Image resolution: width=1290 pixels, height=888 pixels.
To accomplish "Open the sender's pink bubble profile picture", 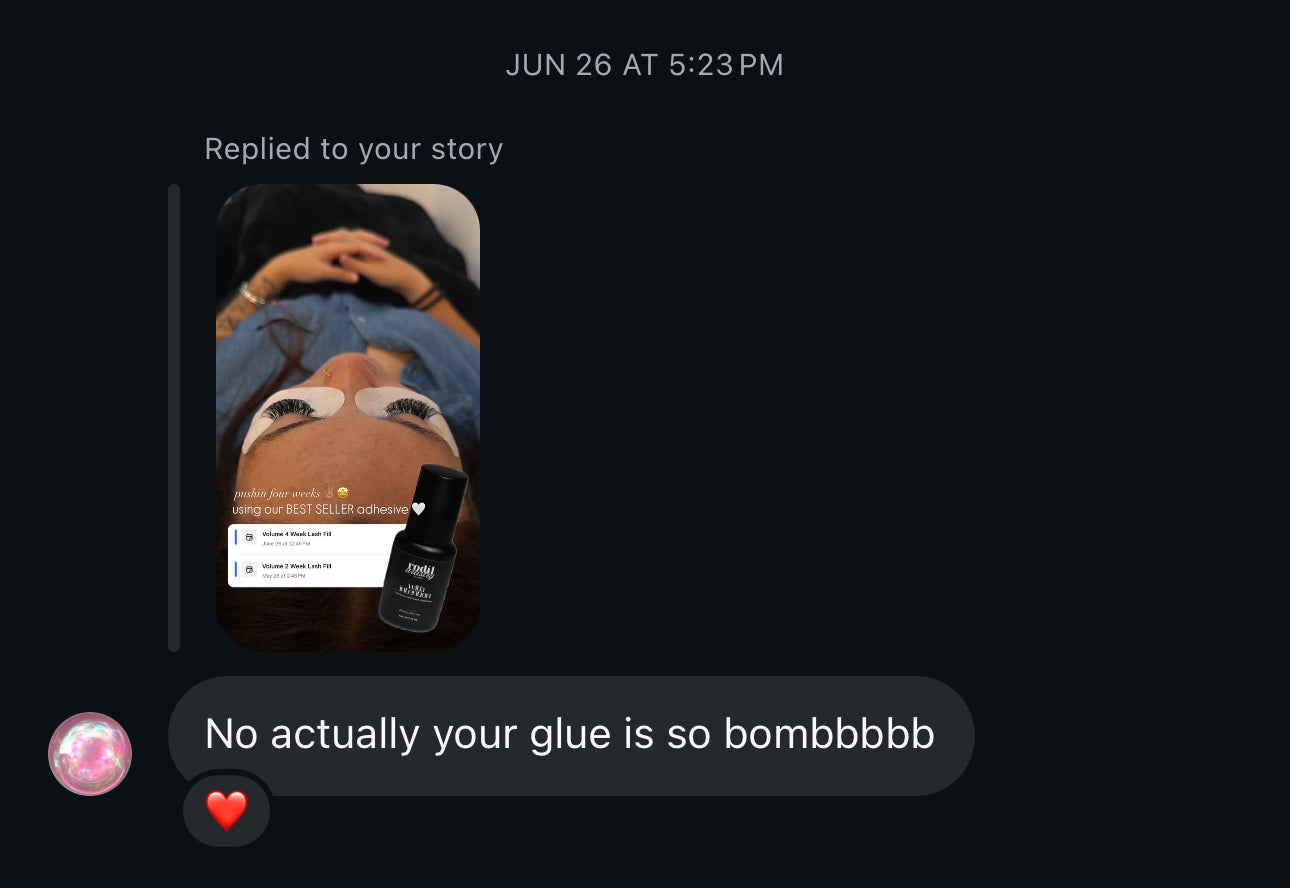I will [90, 754].
